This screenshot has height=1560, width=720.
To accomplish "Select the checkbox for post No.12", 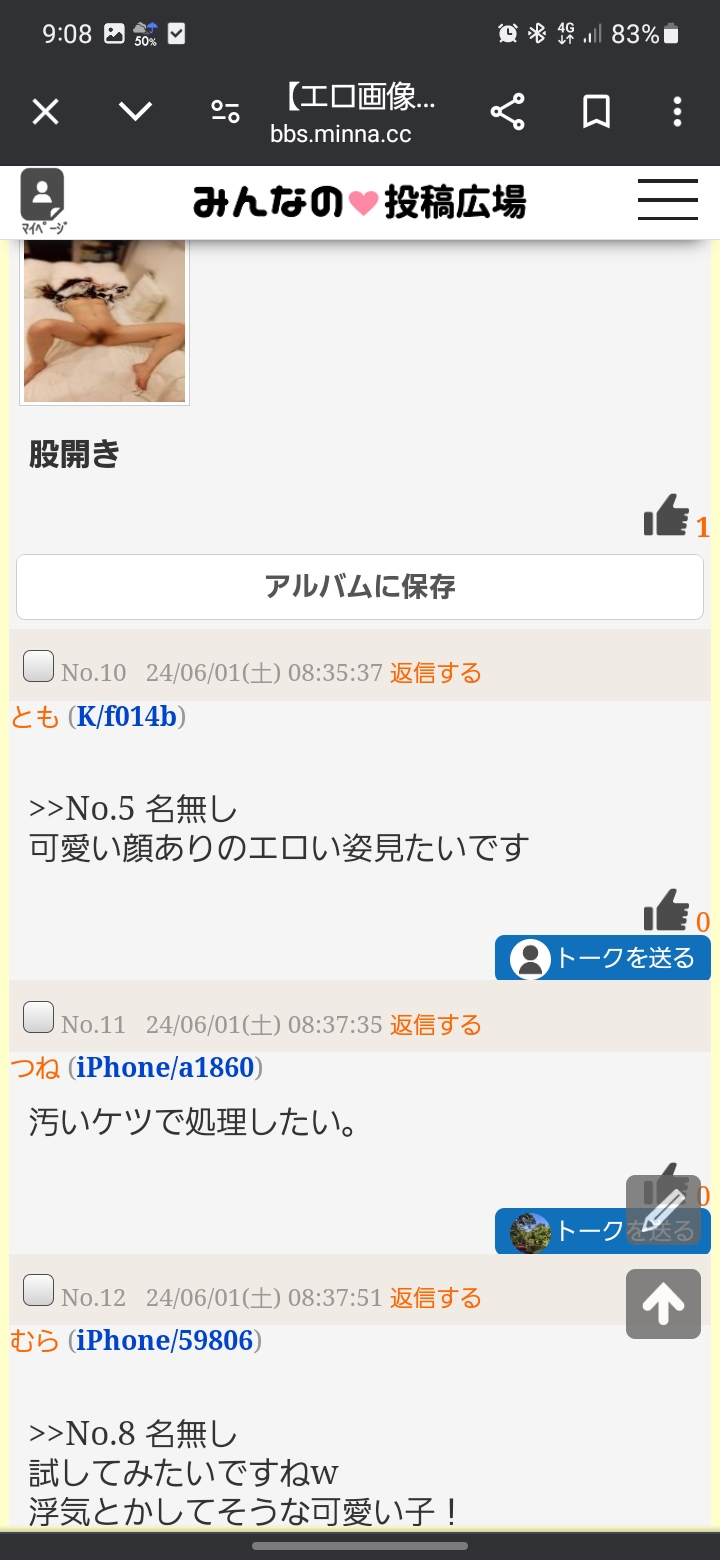I will (x=37, y=1290).
